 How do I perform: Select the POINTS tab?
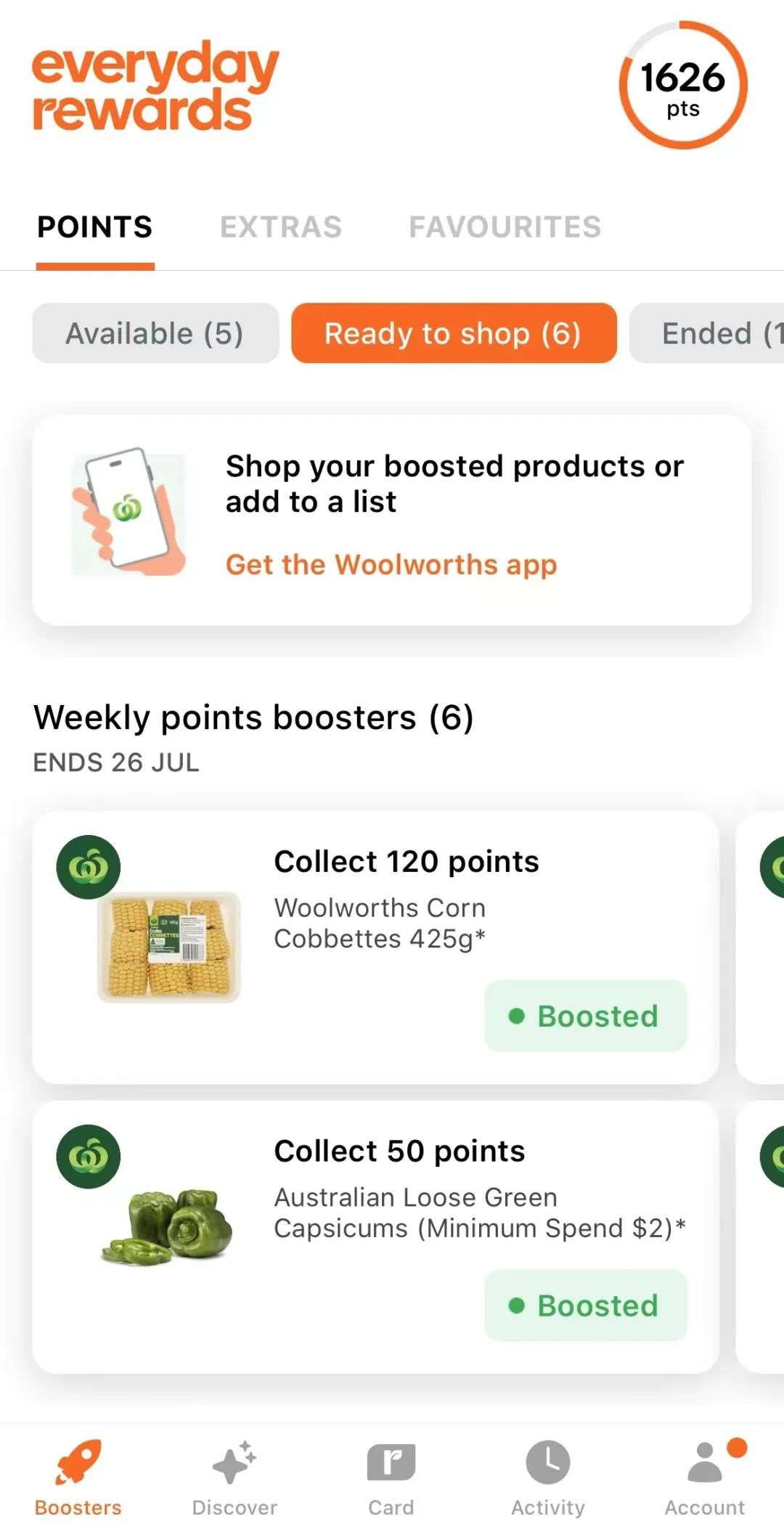pyautogui.click(x=95, y=227)
